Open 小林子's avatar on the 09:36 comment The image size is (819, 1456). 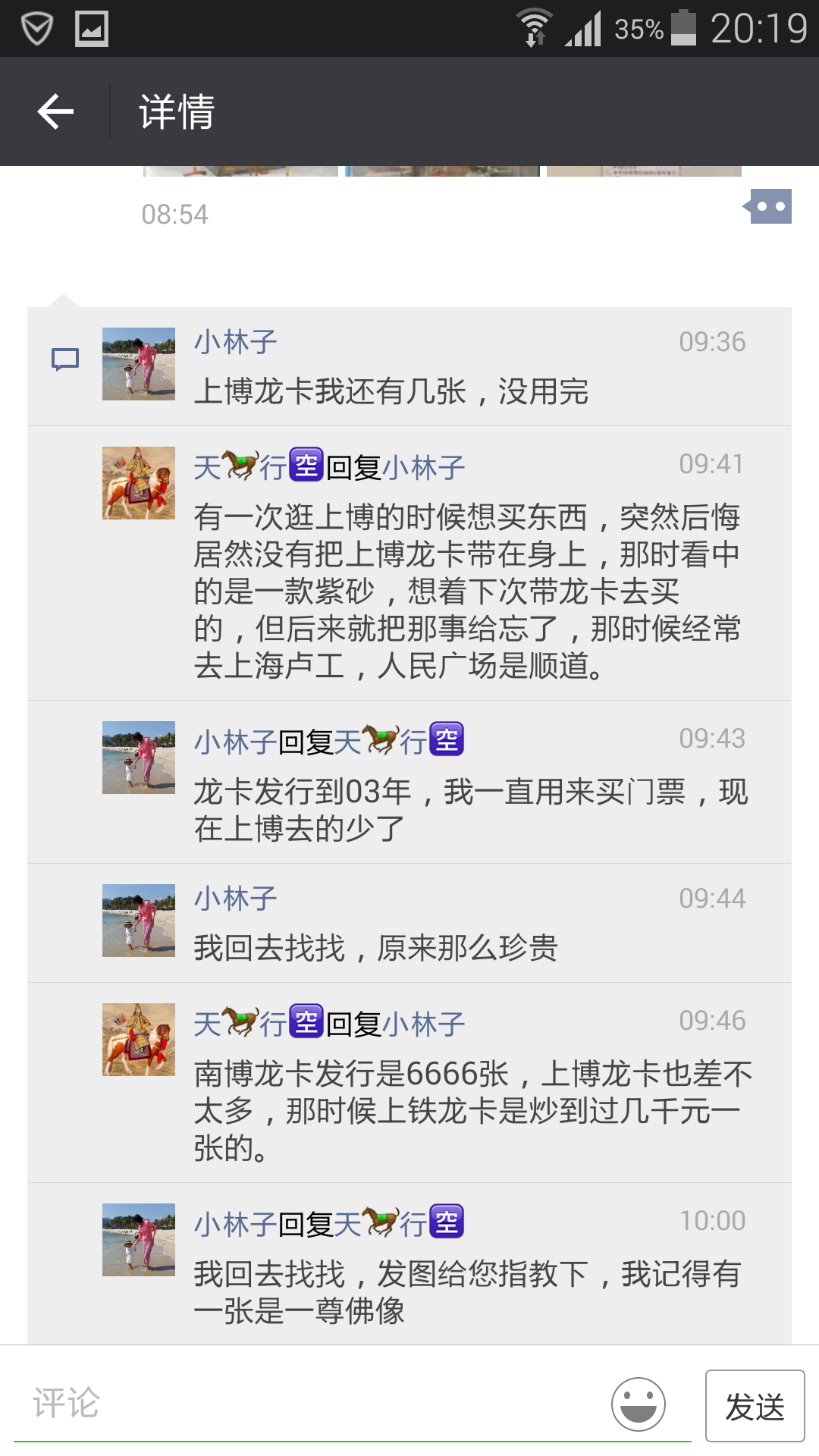coord(139,364)
